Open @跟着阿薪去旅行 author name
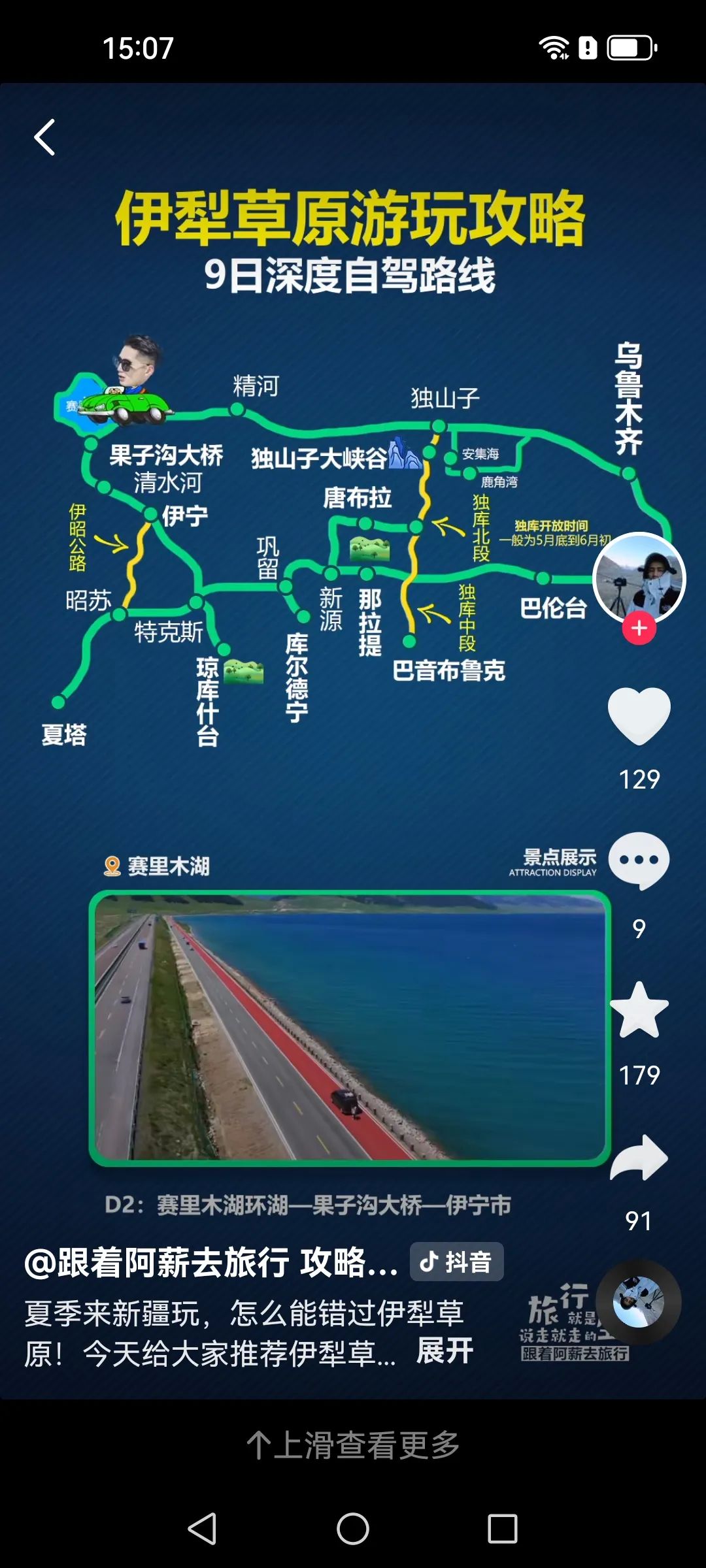The image size is (706, 1568). [x=157, y=1262]
